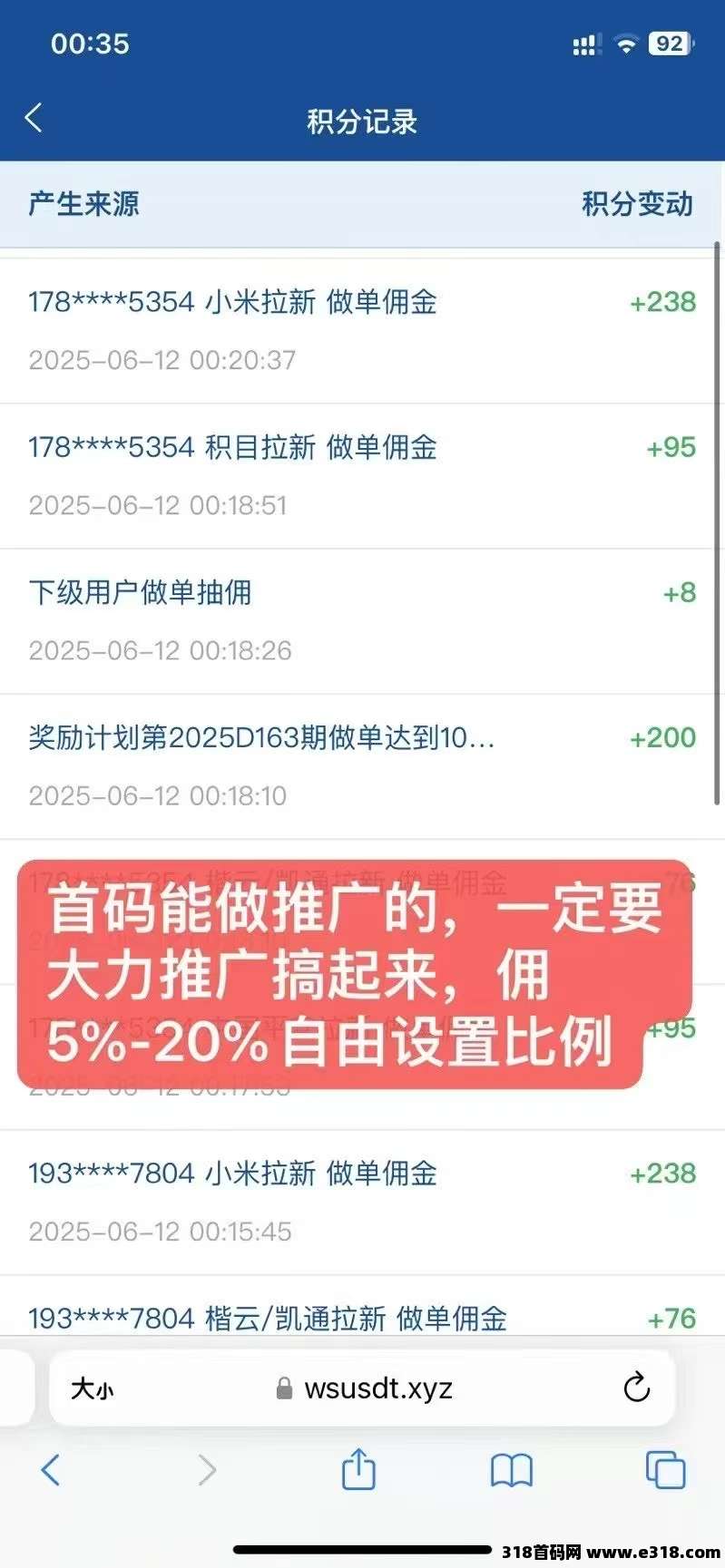Show all open Safari tabs
725x1568 pixels.
click(665, 1470)
